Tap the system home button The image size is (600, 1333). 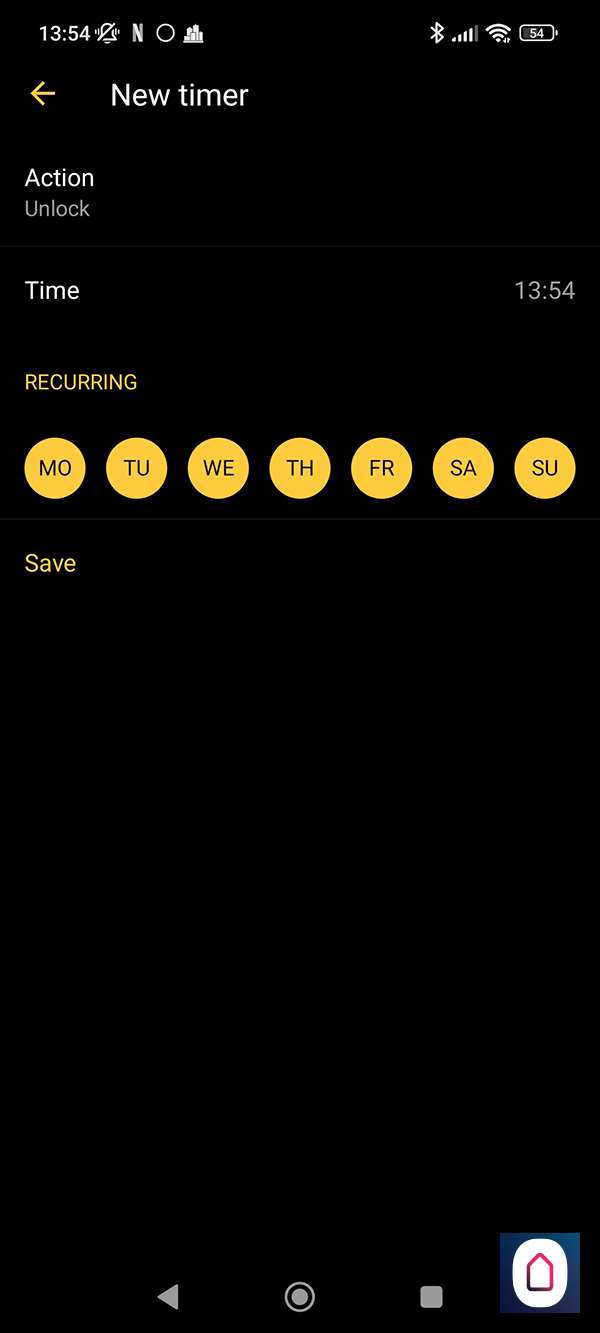[x=300, y=1297]
